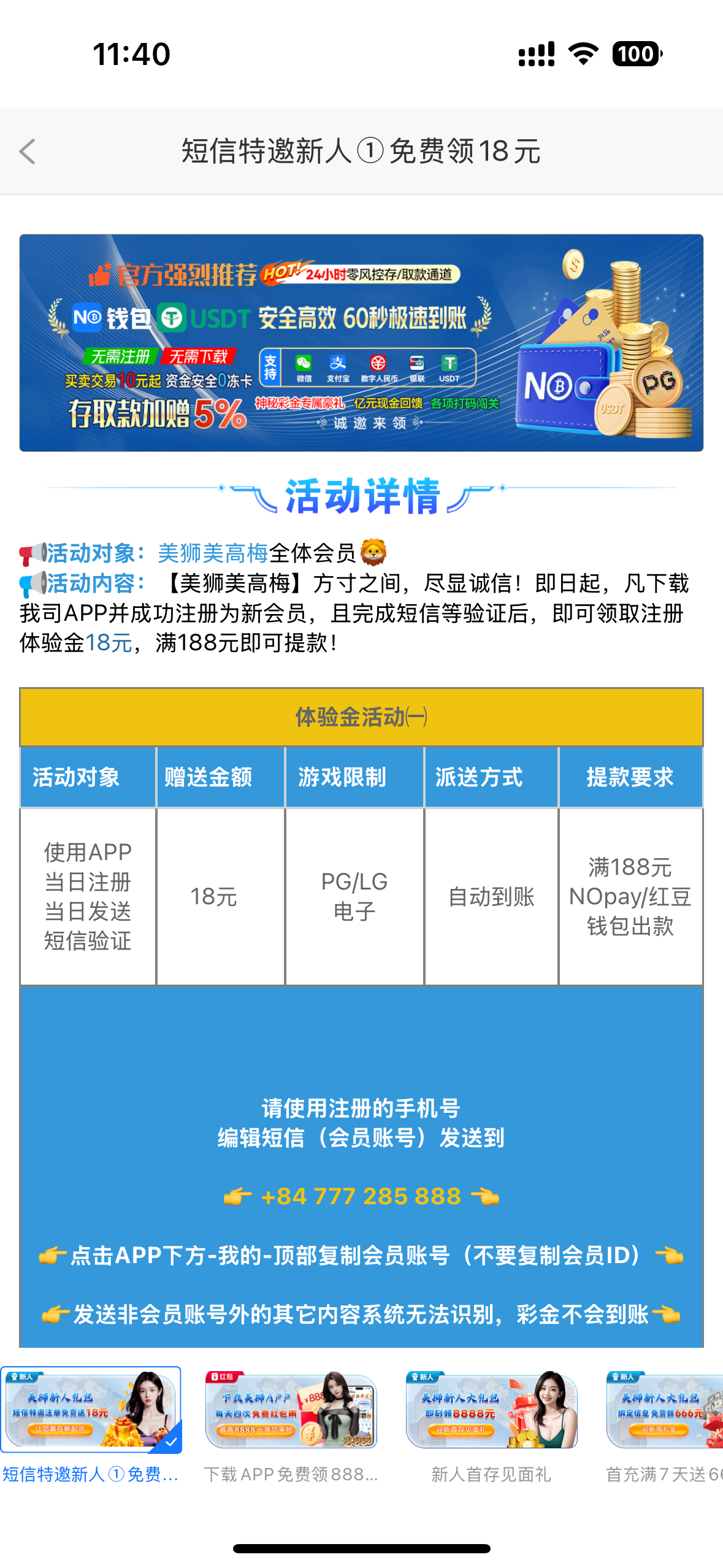Screen dimensions: 723x1568
Task: Go back using the top-left arrow
Action: [x=28, y=152]
